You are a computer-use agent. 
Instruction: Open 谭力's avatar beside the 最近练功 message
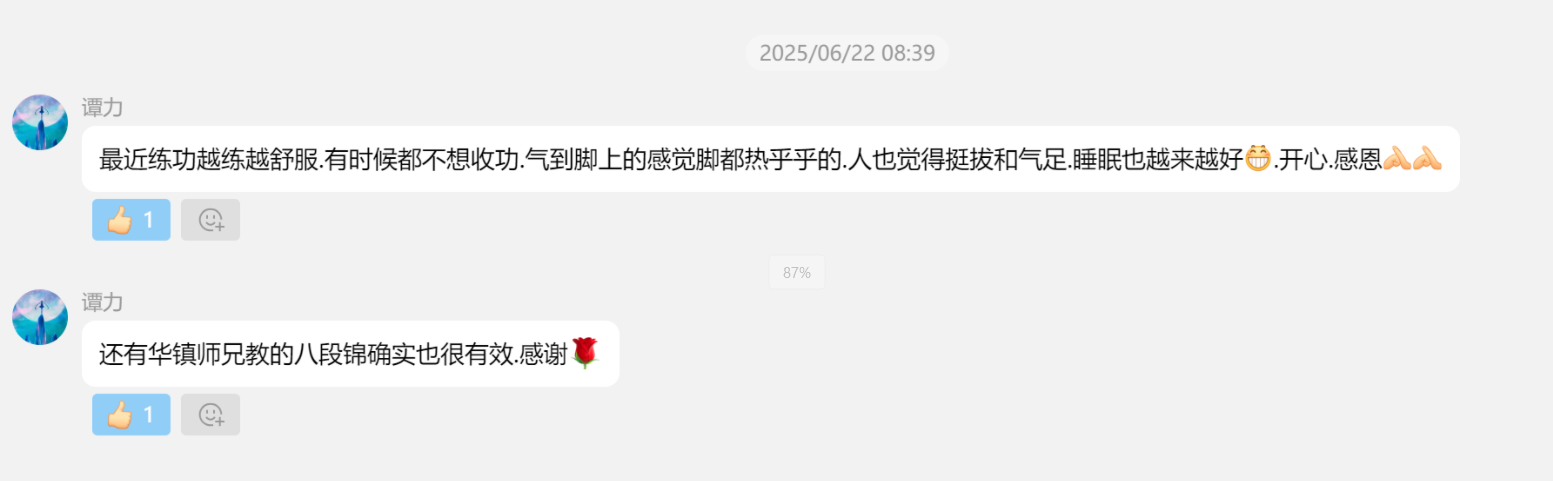point(40,123)
